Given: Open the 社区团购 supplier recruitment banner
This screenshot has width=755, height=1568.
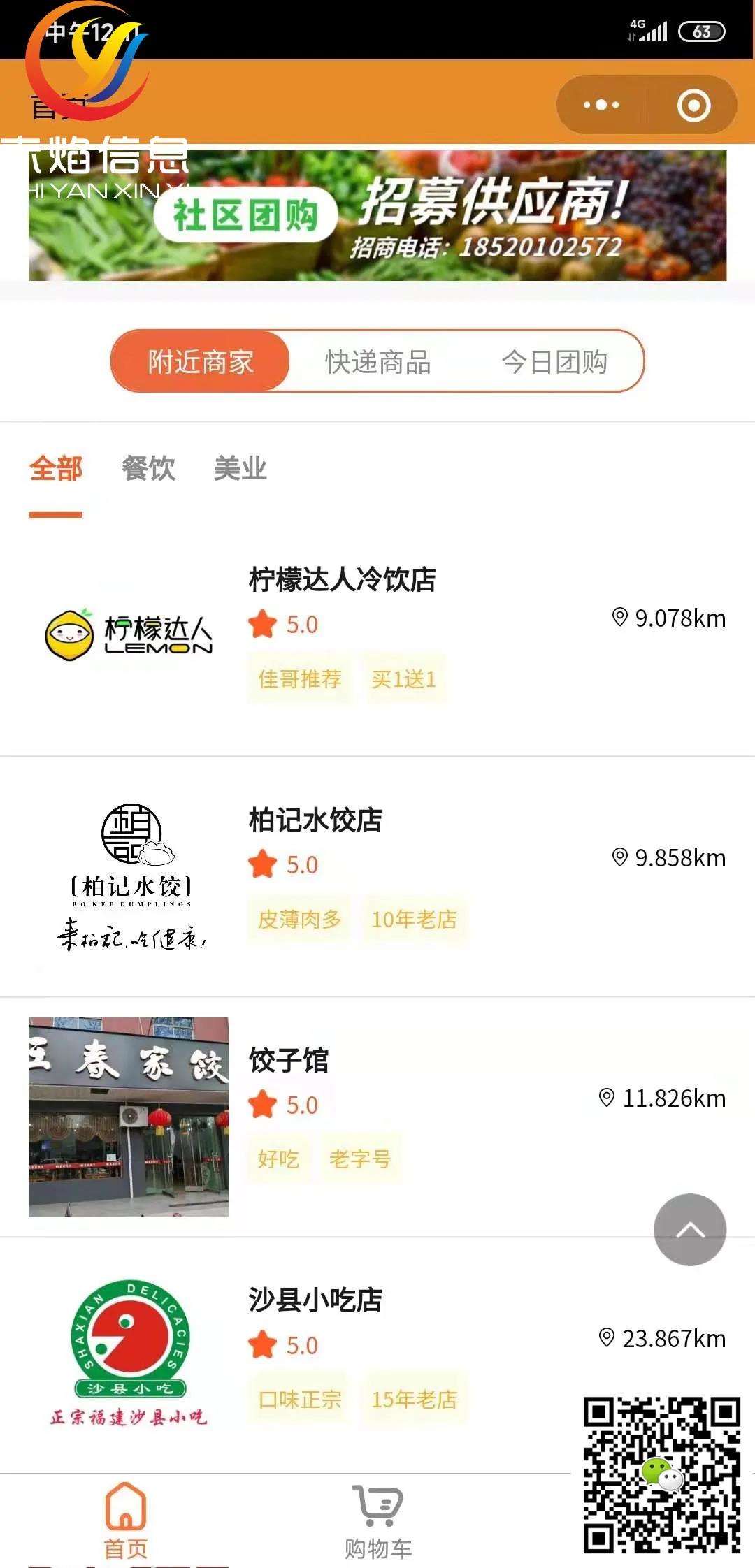Looking at the screenshot, I should coord(377,216).
